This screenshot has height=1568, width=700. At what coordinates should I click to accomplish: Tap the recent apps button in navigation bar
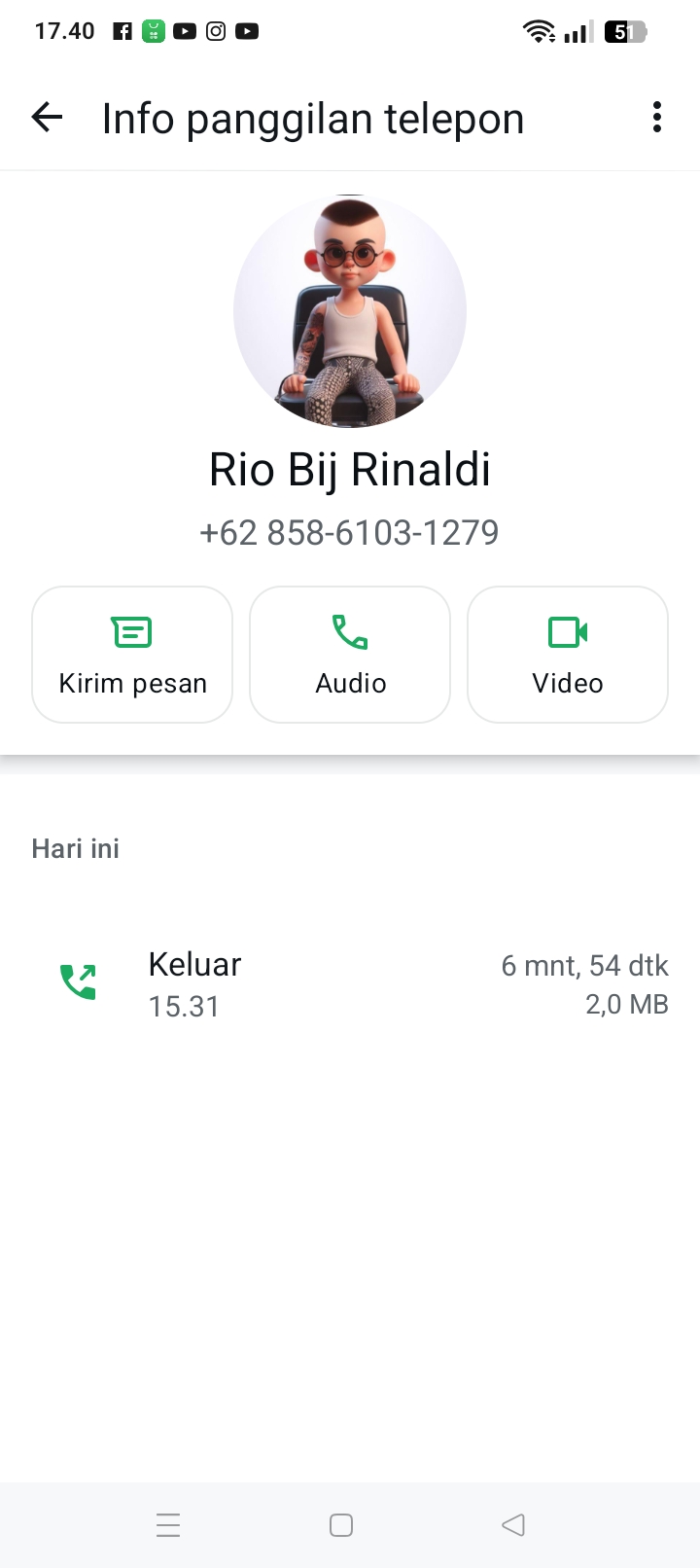(x=168, y=1524)
